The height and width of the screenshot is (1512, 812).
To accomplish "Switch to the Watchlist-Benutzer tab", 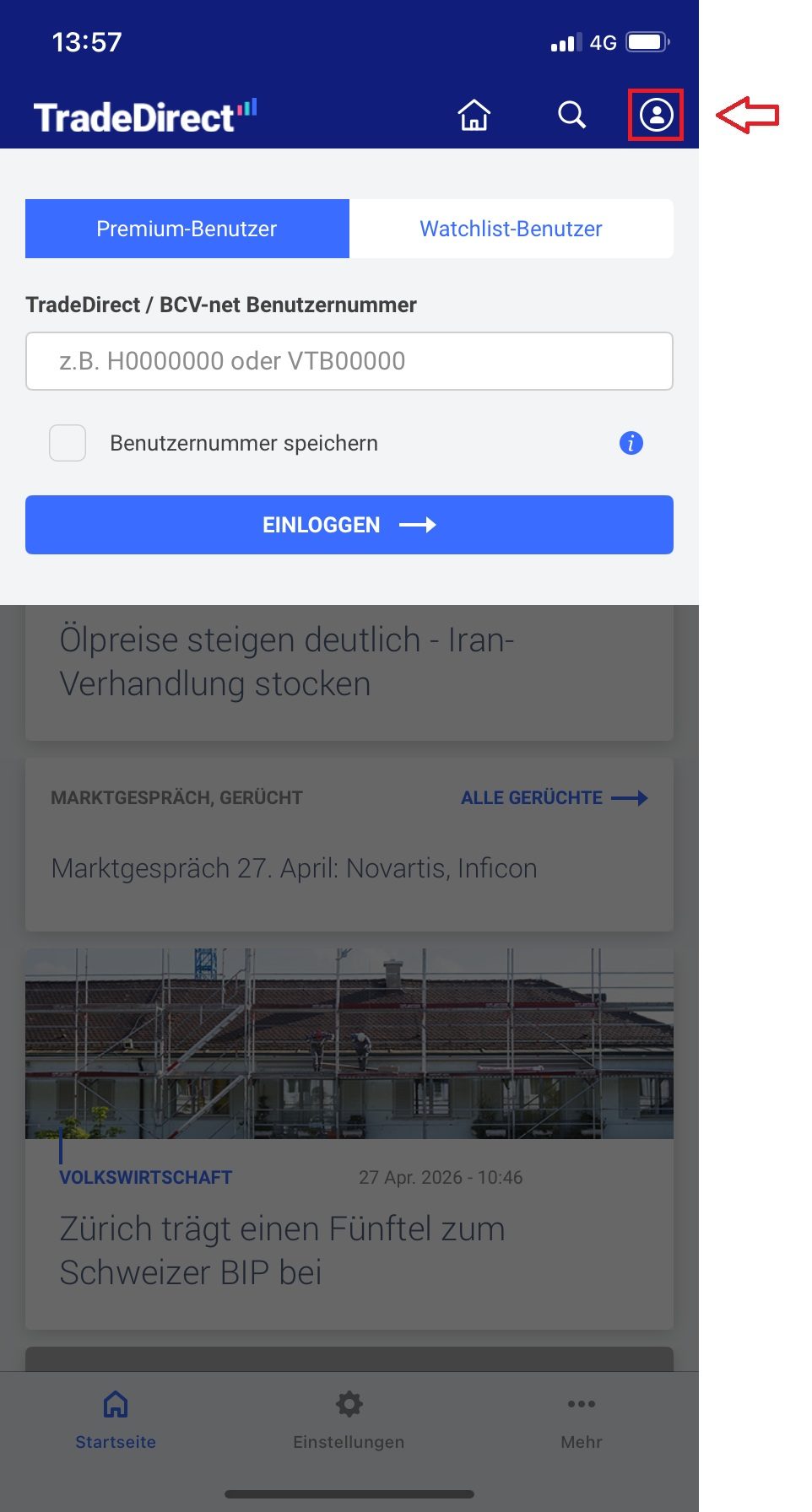I will [511, 229].
